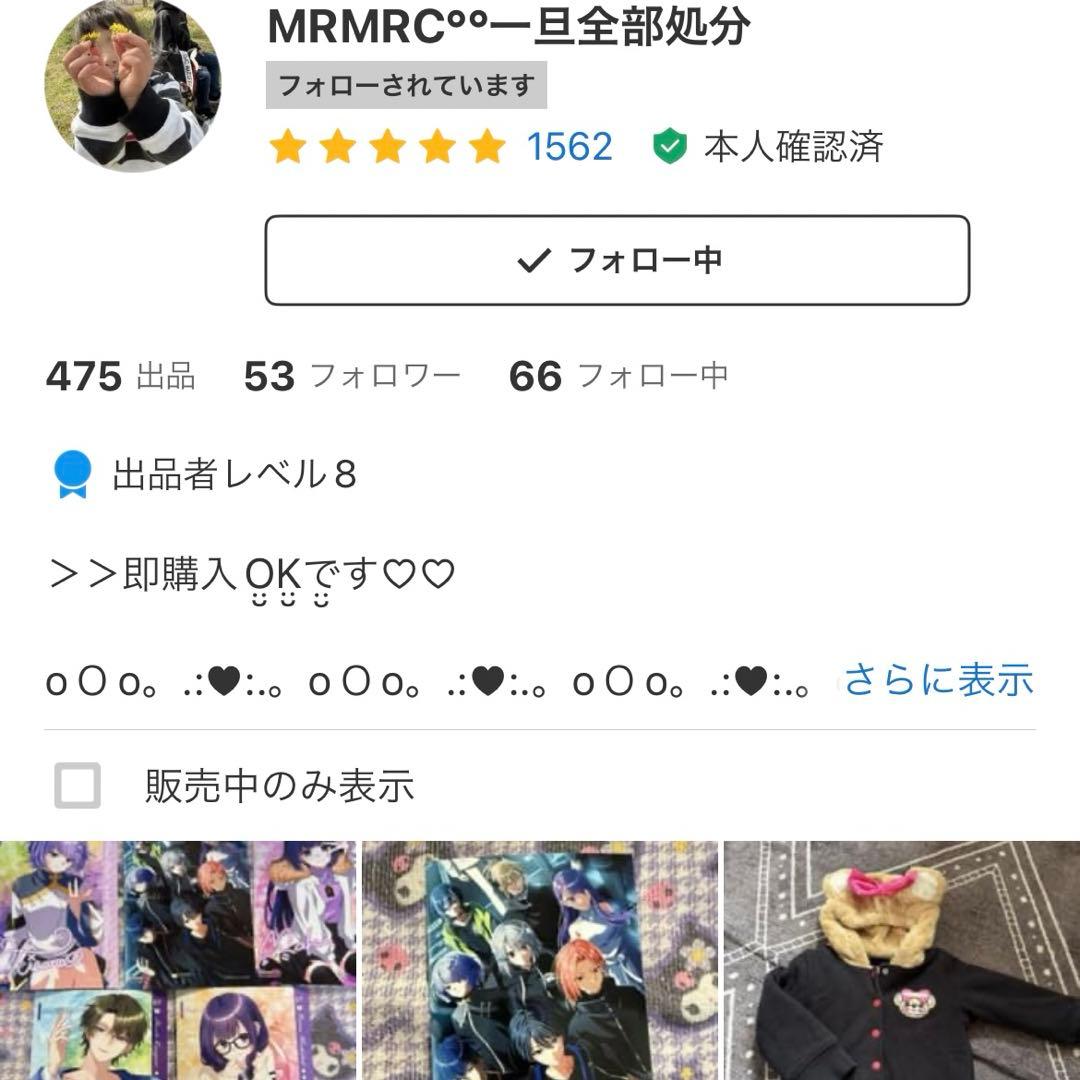
Task: Open the 66 フォロー中 list
Action: tap(618, 376)
